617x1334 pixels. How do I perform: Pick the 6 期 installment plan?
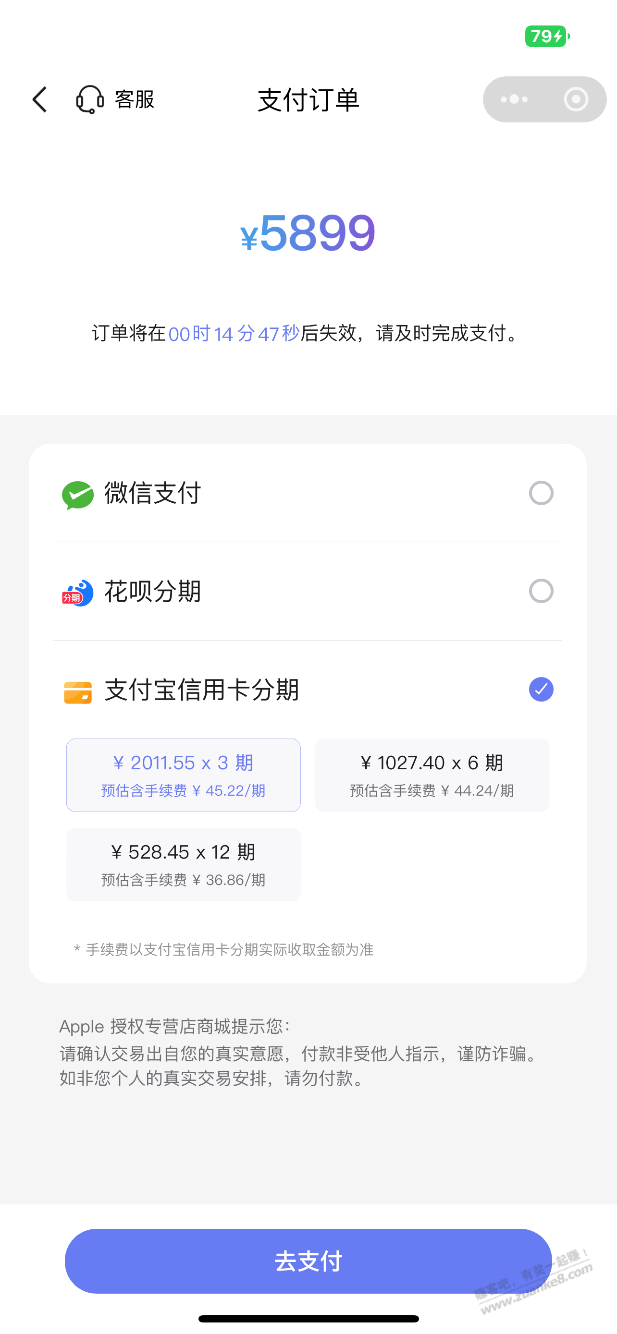point(432,775)
